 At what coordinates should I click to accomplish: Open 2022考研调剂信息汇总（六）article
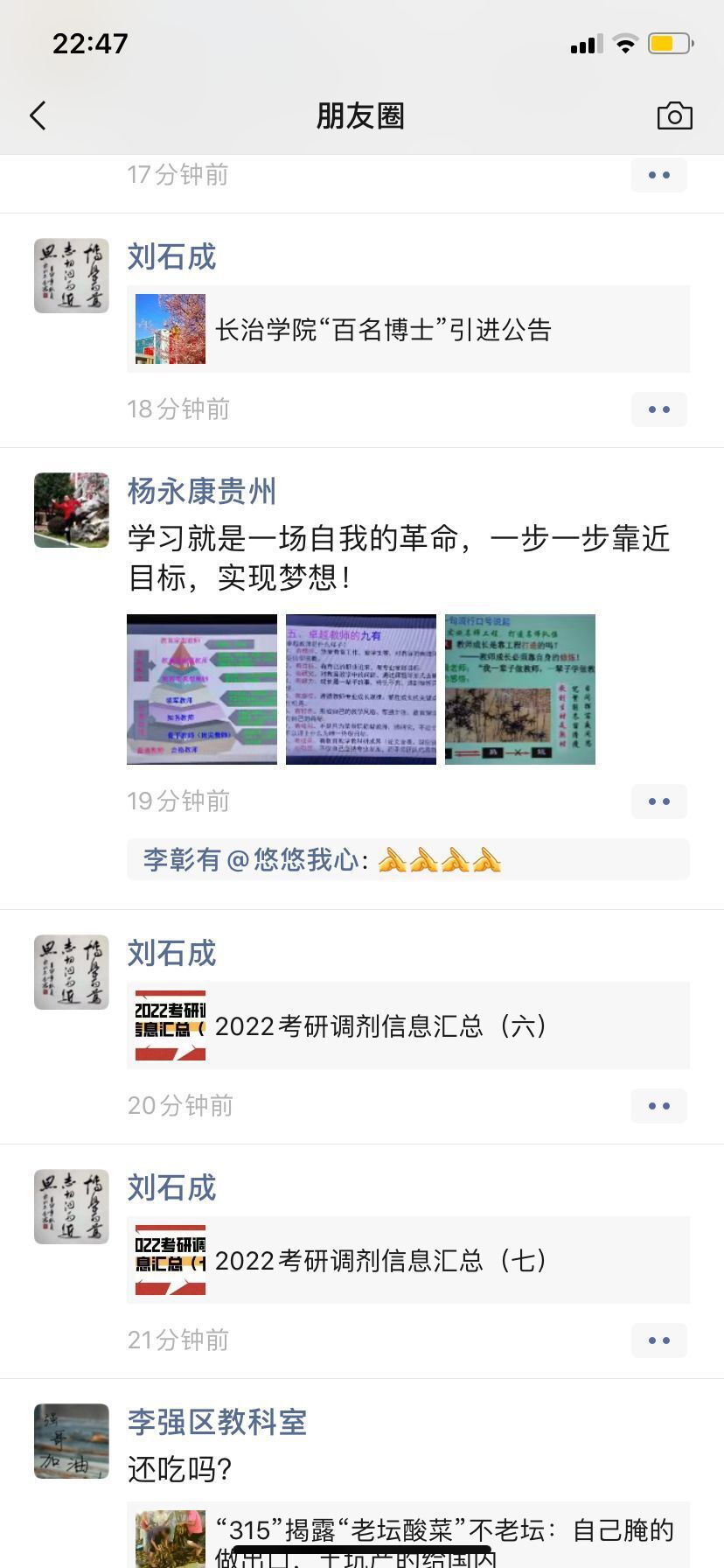tap(407, 1025)
